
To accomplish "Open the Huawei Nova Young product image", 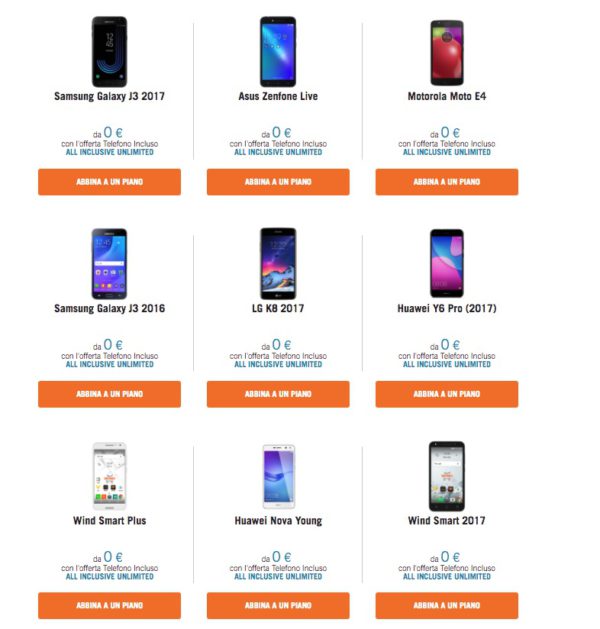I will [x=278, y=475].
